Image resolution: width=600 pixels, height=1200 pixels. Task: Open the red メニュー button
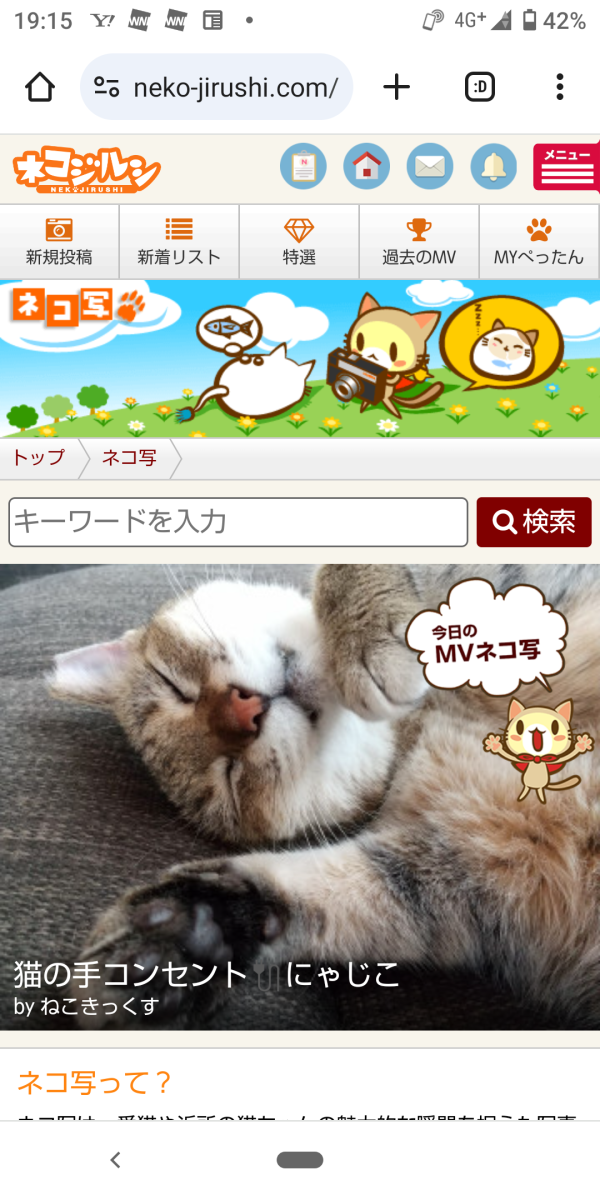566,167
